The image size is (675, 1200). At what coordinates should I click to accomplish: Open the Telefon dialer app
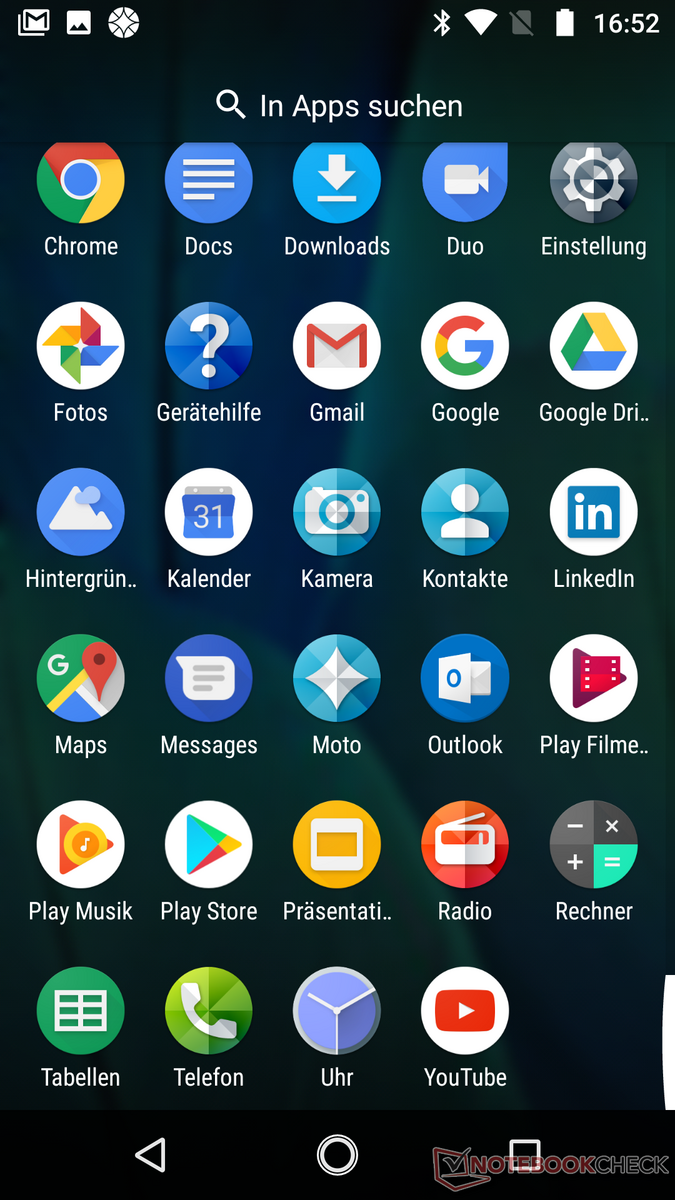coord(209,1010)
